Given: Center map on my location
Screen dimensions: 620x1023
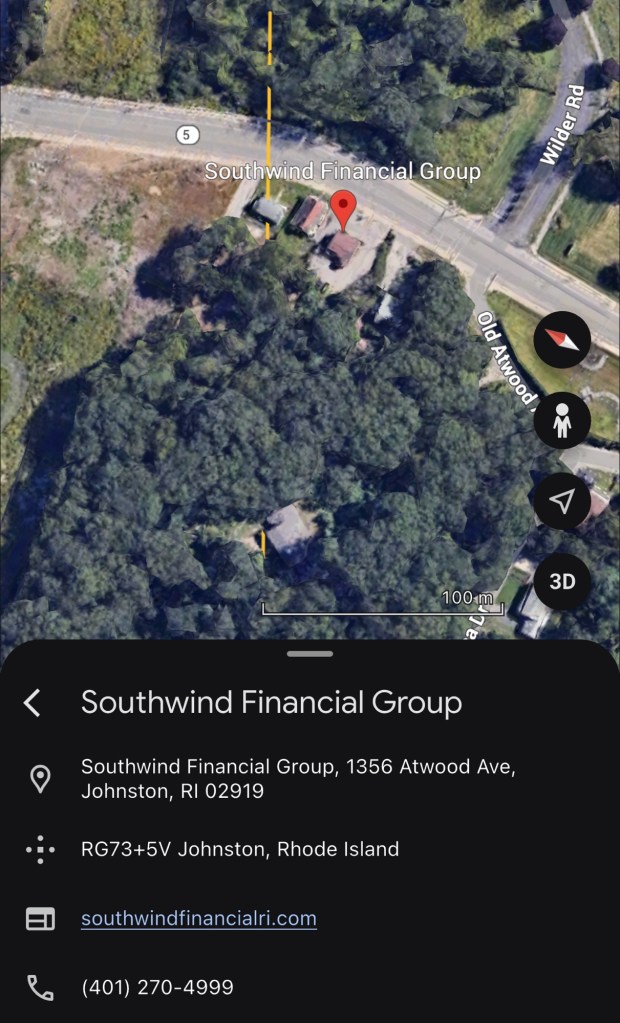Looking at the screenshot, I should 562,501.
